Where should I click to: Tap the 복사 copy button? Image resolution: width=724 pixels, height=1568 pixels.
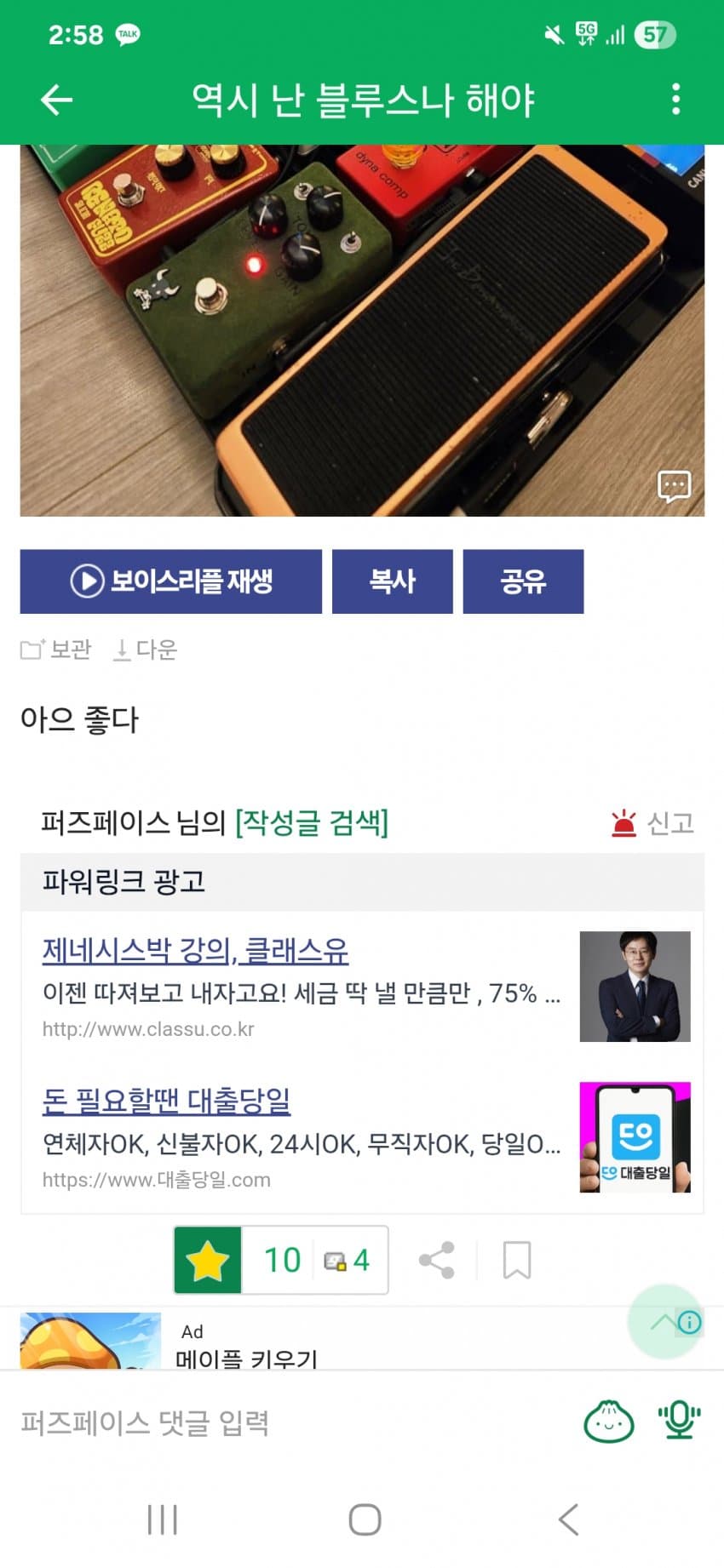coord(392,581)
